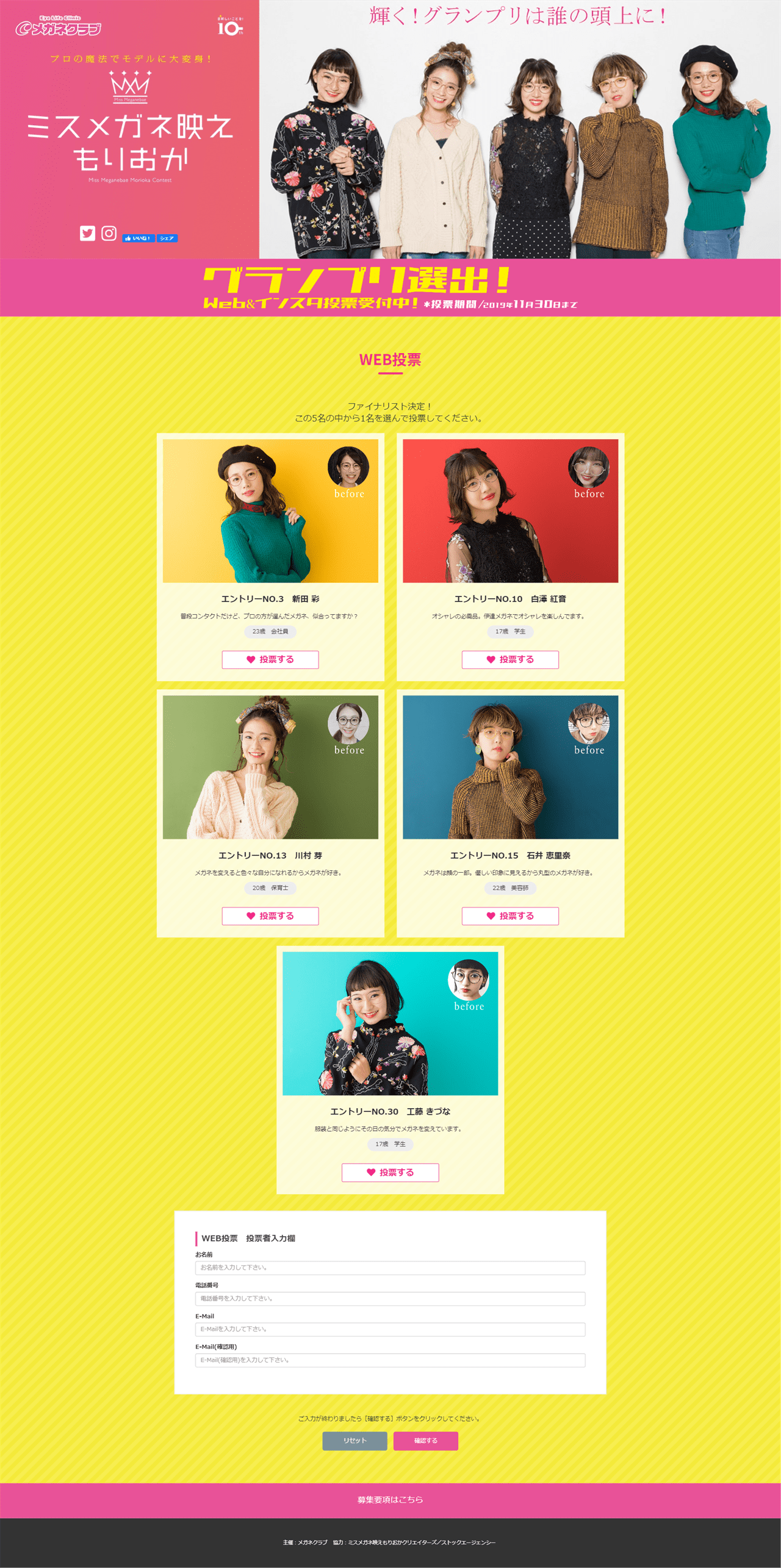Tap the Facebook シェア button
781x1568 pixels.
167,238
